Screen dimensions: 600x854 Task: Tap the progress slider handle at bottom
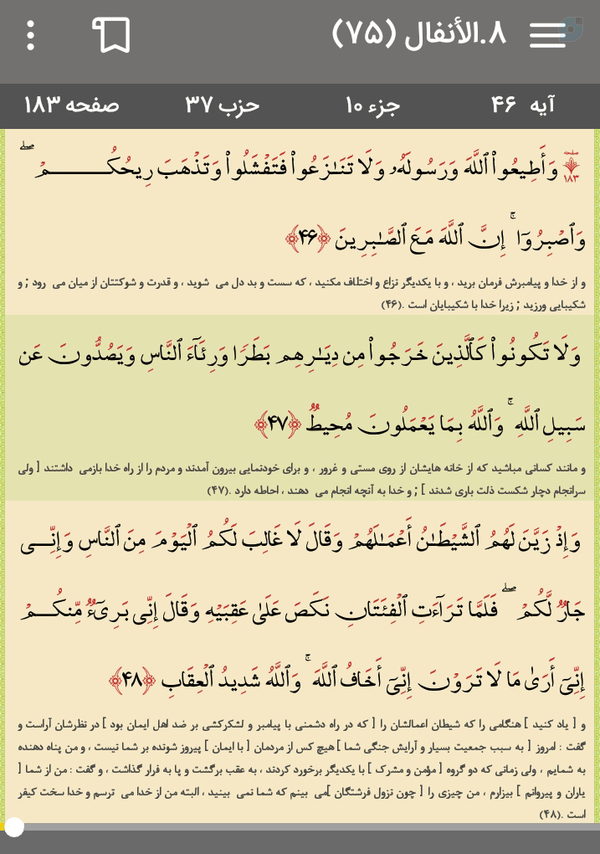pos(14,827)
